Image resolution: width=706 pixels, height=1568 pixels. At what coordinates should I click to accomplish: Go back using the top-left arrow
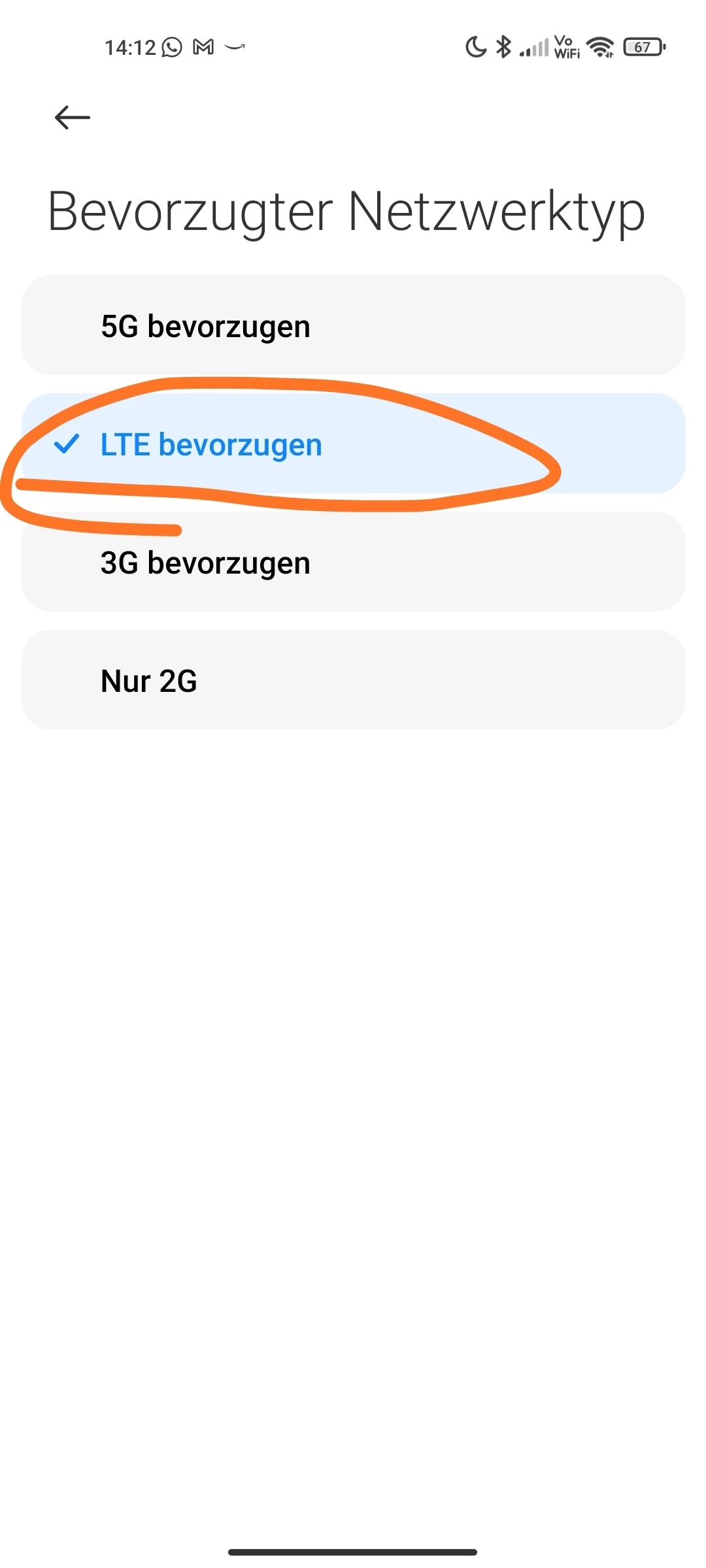pos(72,118)
